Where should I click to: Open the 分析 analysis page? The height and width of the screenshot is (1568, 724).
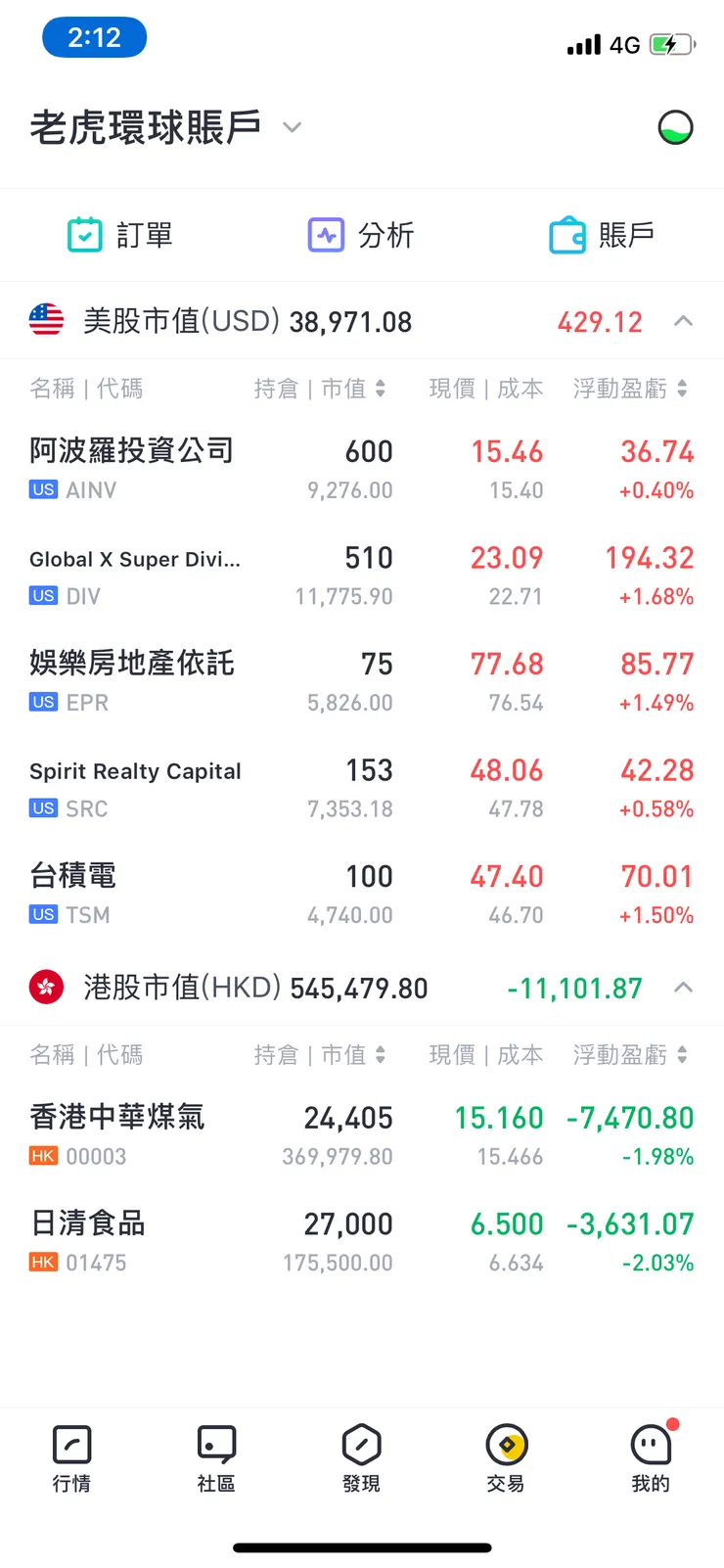pyautogui.click(x=361, y=235)
